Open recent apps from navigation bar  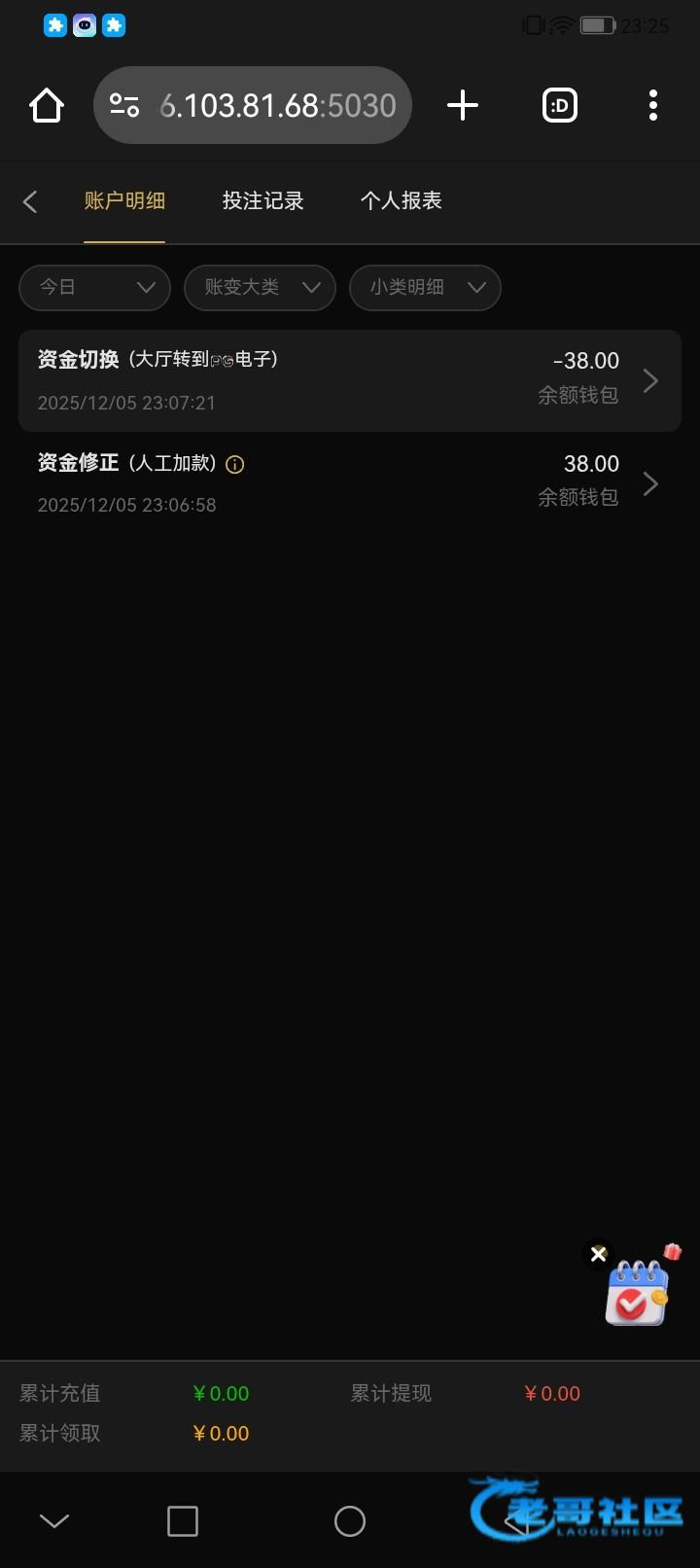183,1520
